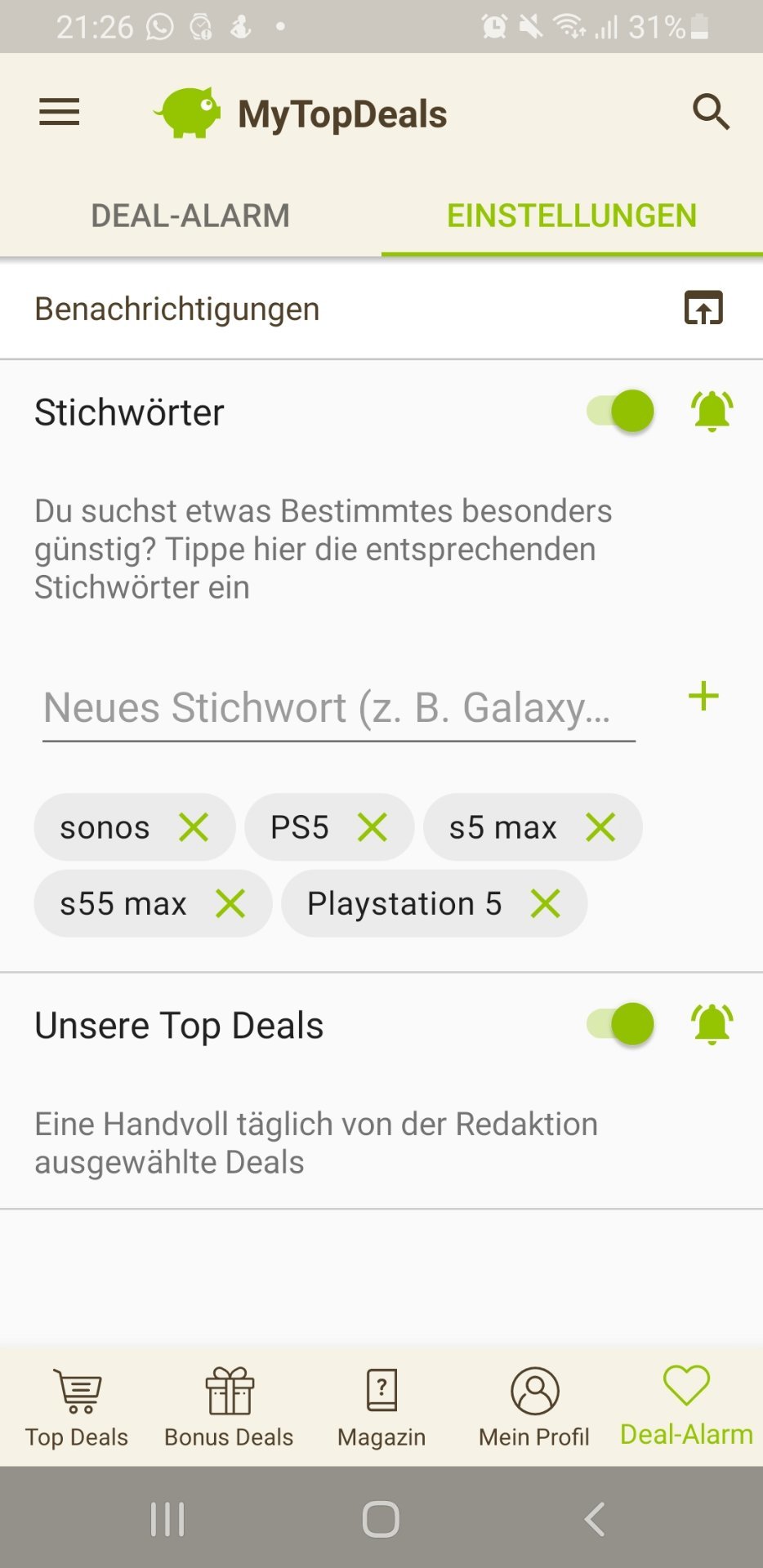
Task: Open the hamburger navigation menu
Action: (x=60, y=113)
